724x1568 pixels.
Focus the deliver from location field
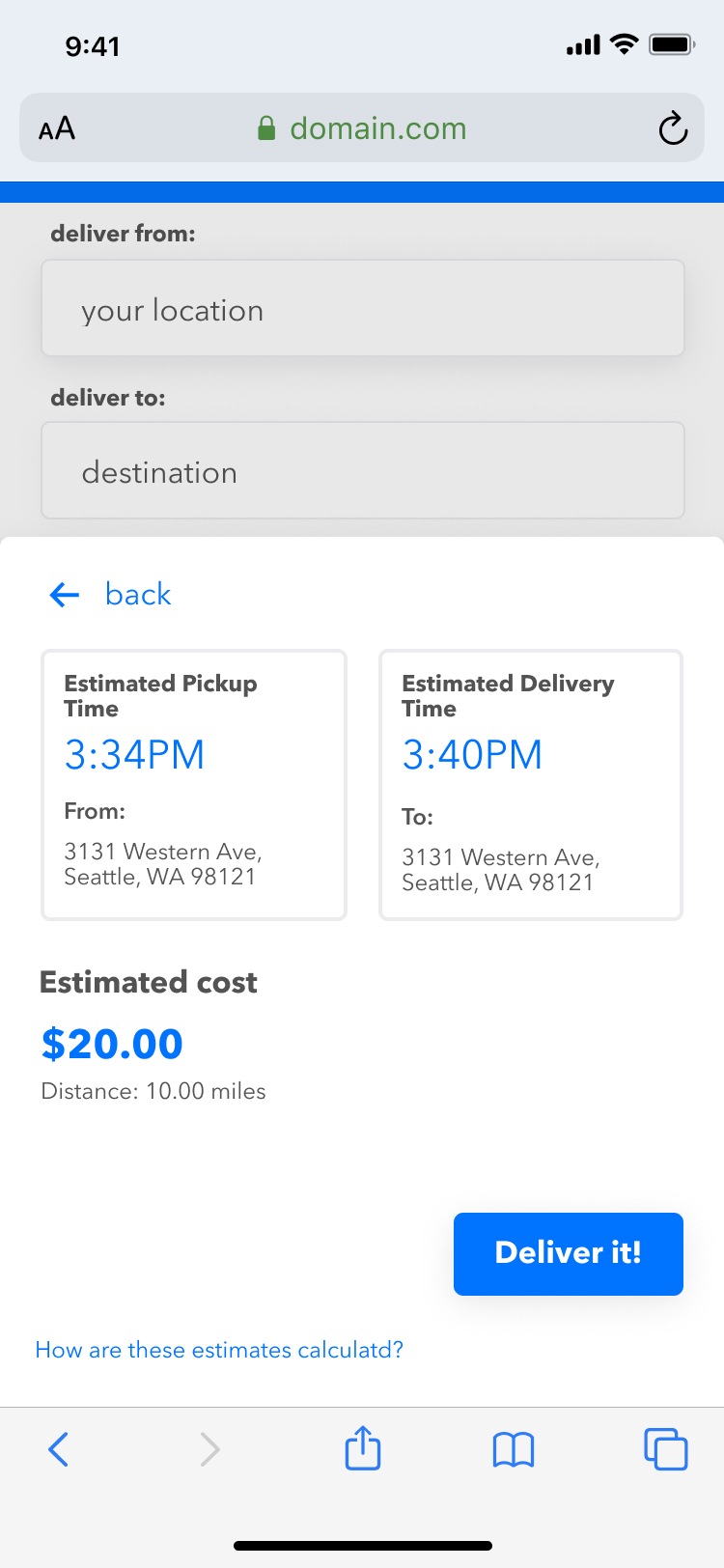tap(362, 309)
